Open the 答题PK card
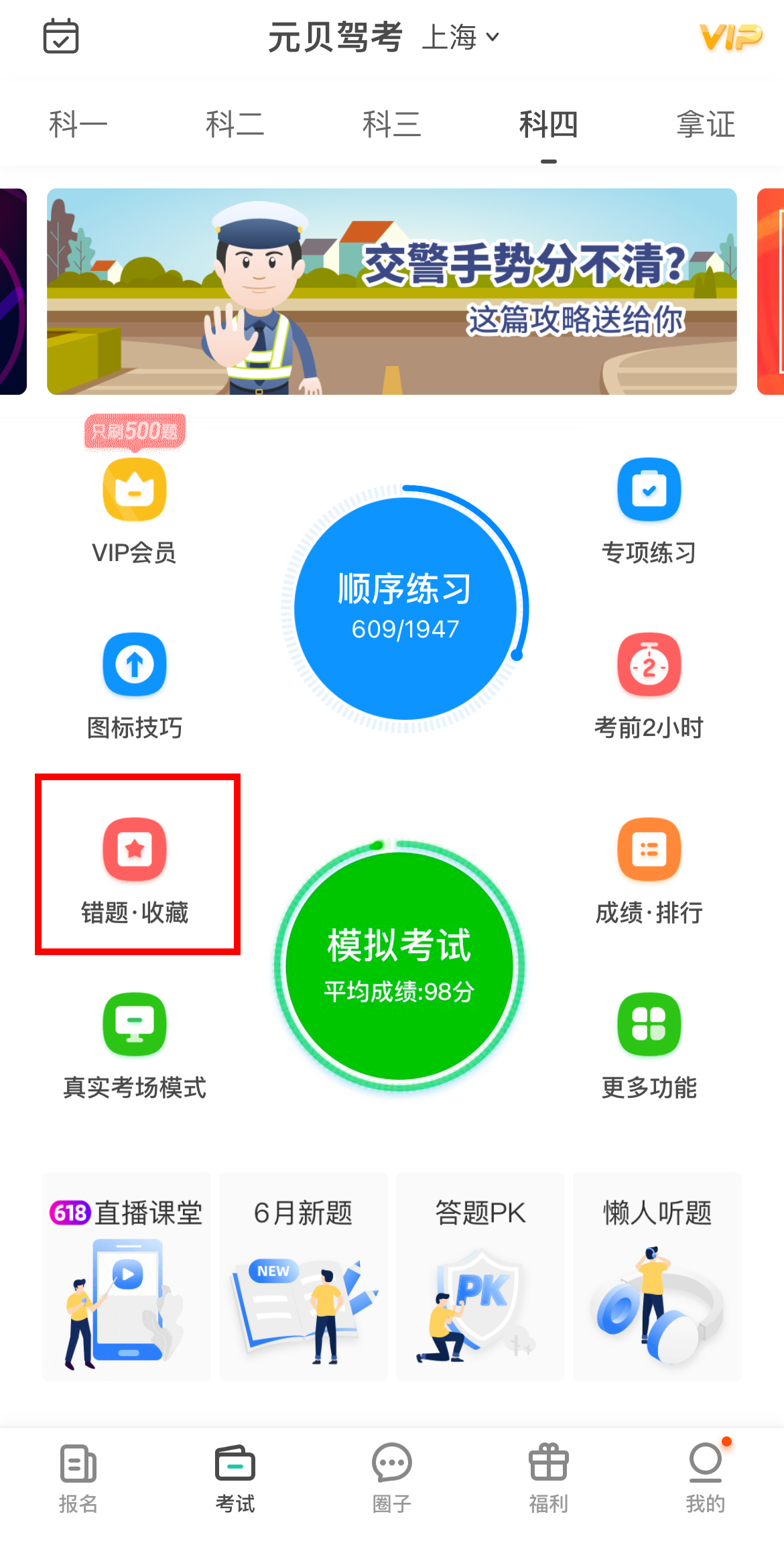Image resolution: width=784 pixels, height=1547 pixels. [x=480, y=1276]
